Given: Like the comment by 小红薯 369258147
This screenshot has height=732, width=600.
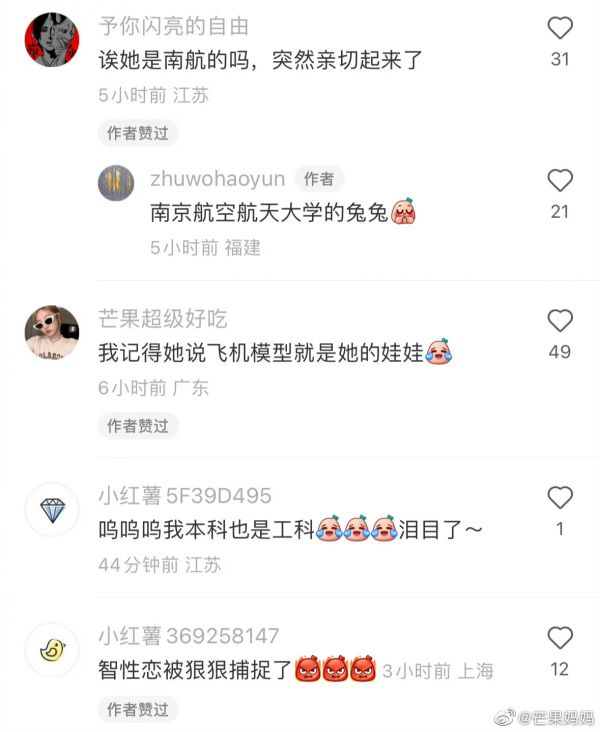Looking at the screenshot, I should point(560,638).
